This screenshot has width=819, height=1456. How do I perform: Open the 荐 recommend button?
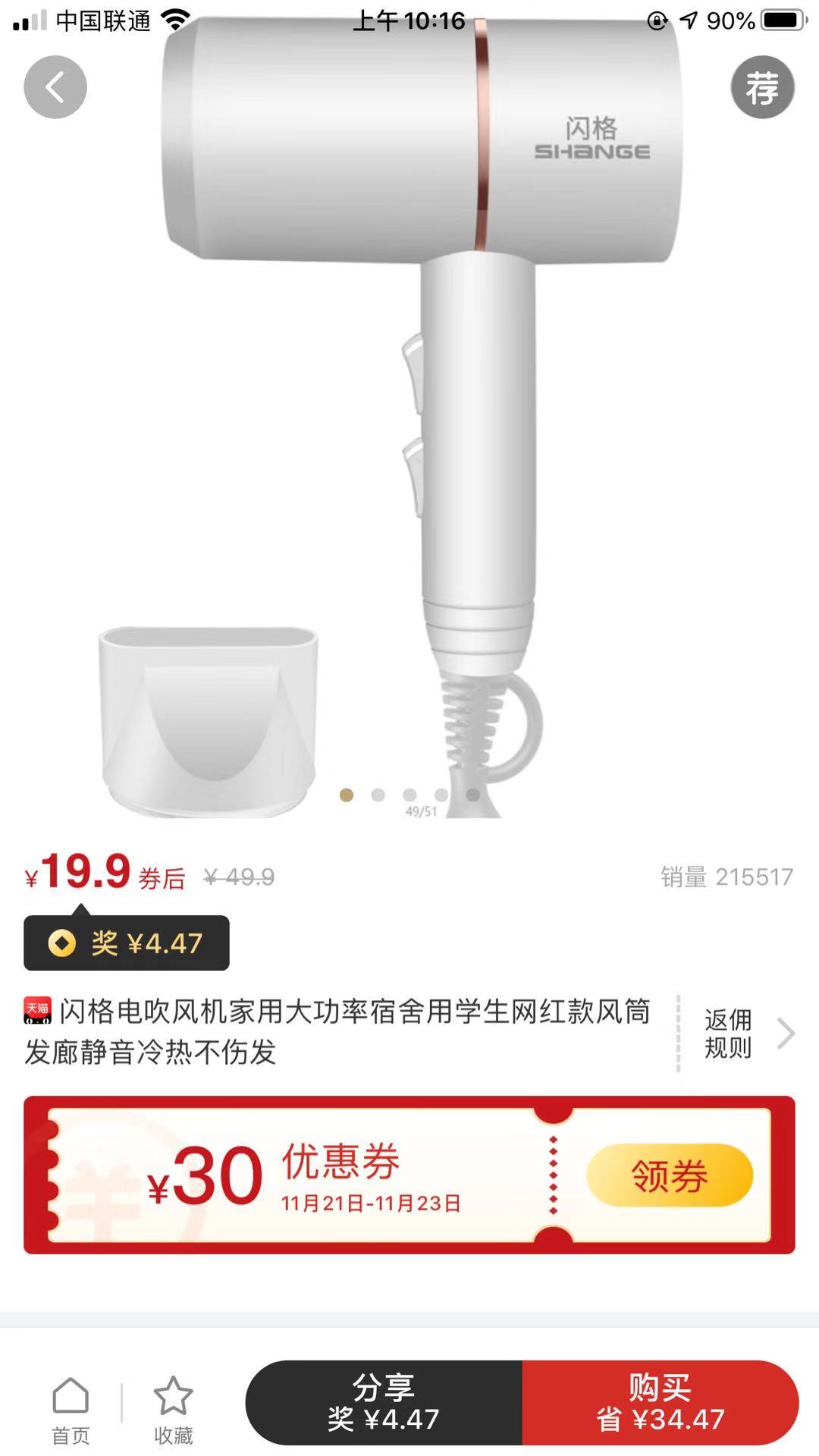762,87
